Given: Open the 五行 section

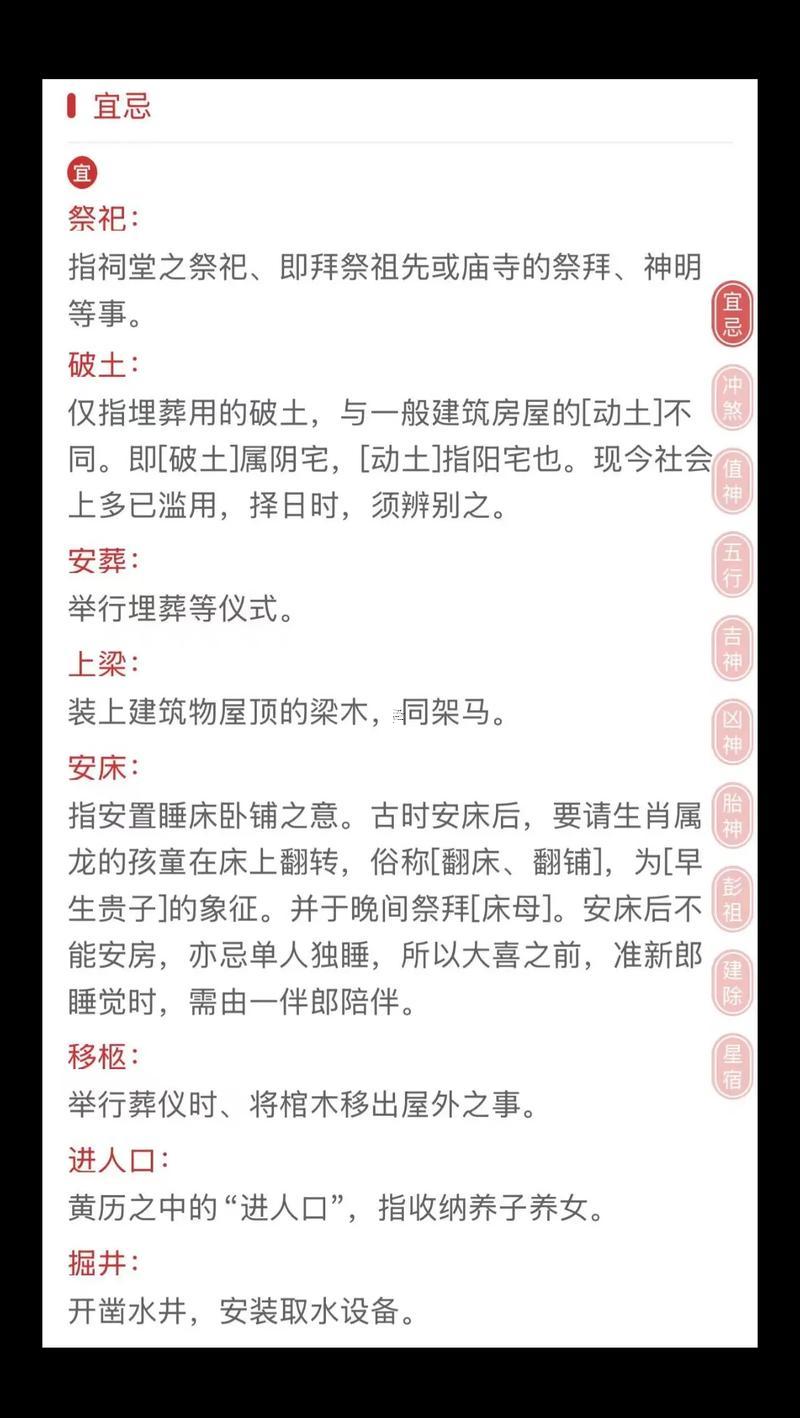Looking at the screenshot, I should coord(732,565).
